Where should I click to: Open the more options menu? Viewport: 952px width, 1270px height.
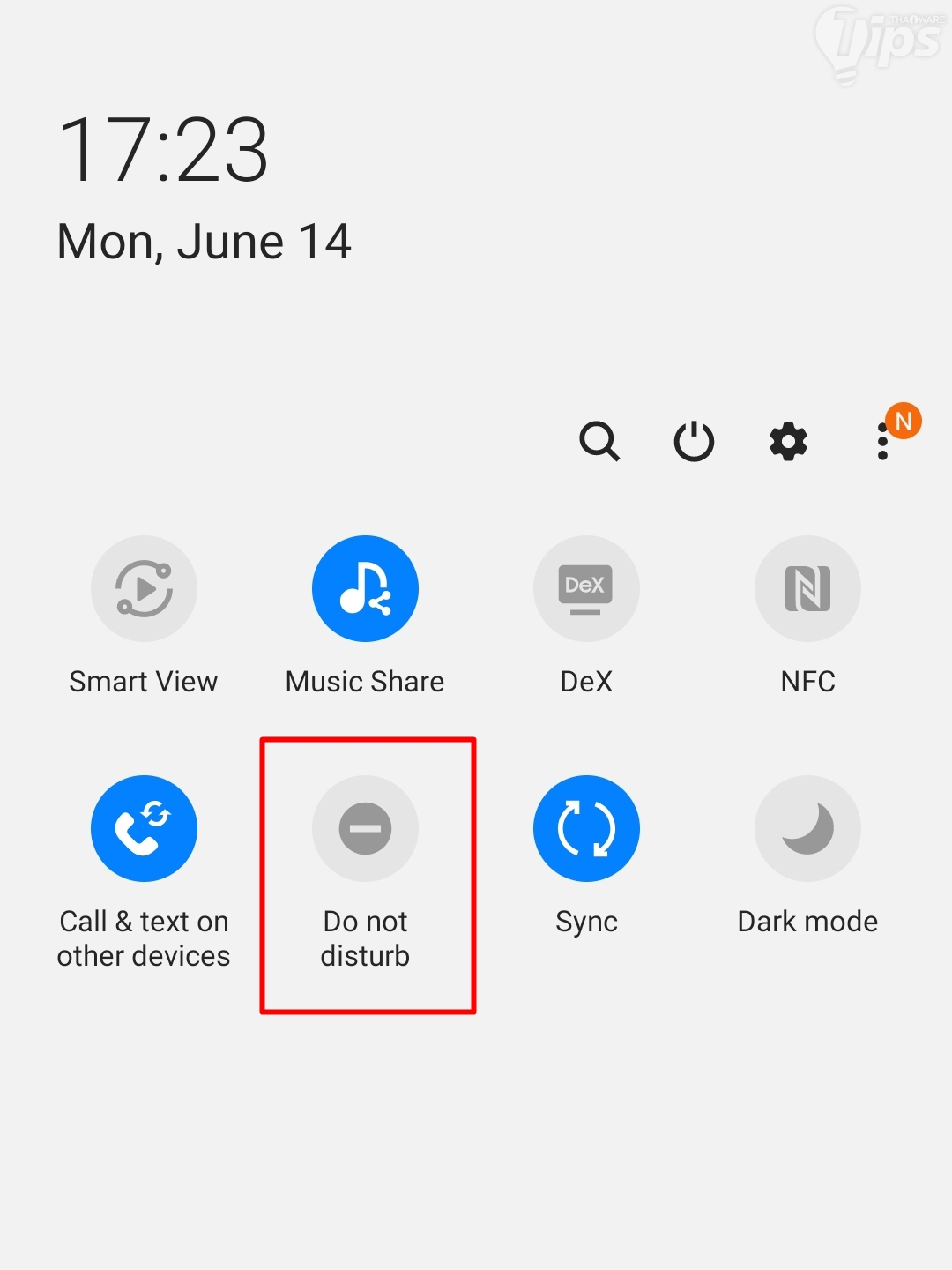(x=882, y=441)
